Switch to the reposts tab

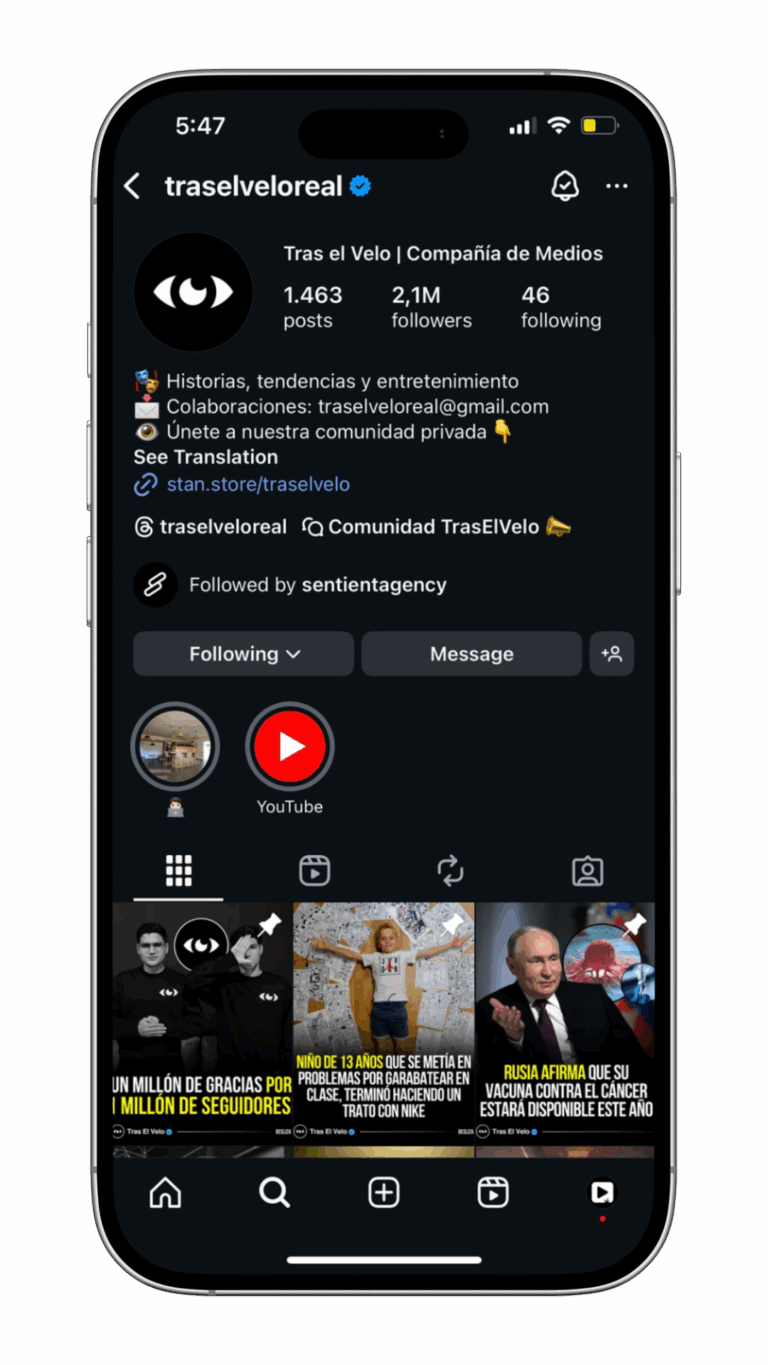(x=451, y=871)
